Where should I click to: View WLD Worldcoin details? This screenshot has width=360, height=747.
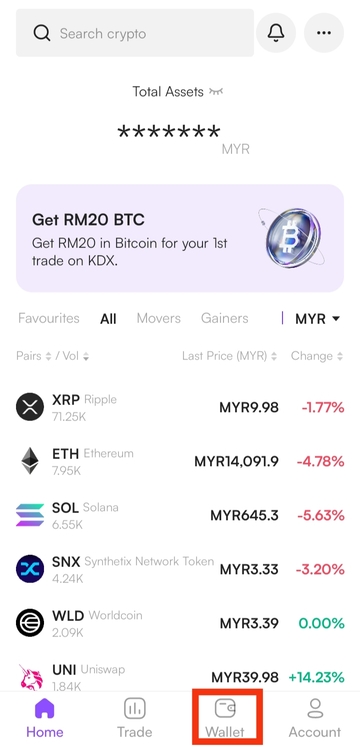click(180, 623)
